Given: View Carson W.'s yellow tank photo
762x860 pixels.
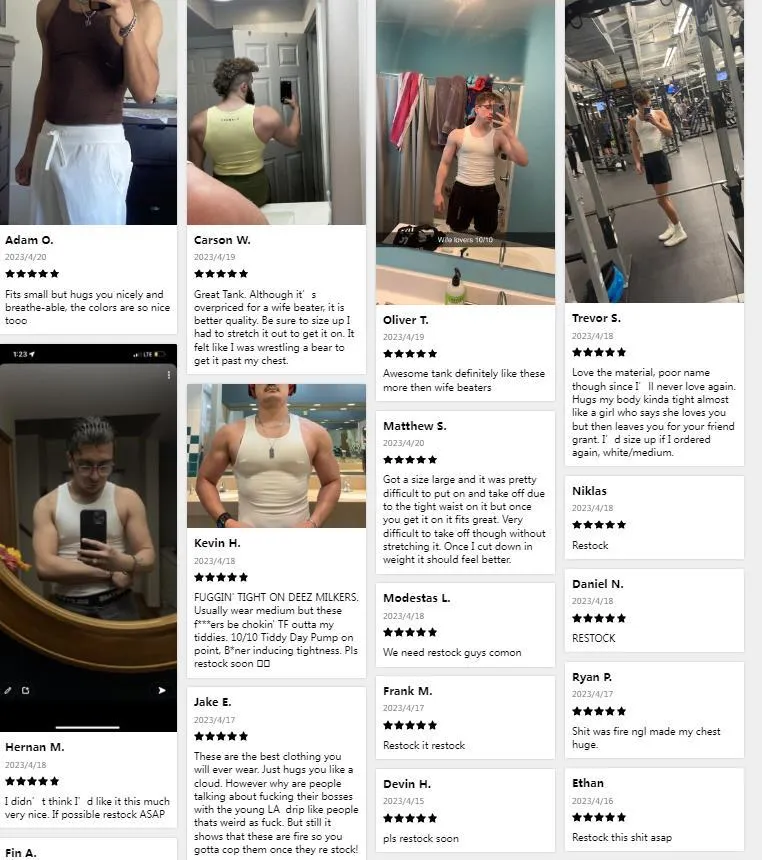Looking at the screenshot, I should [276, 112].
